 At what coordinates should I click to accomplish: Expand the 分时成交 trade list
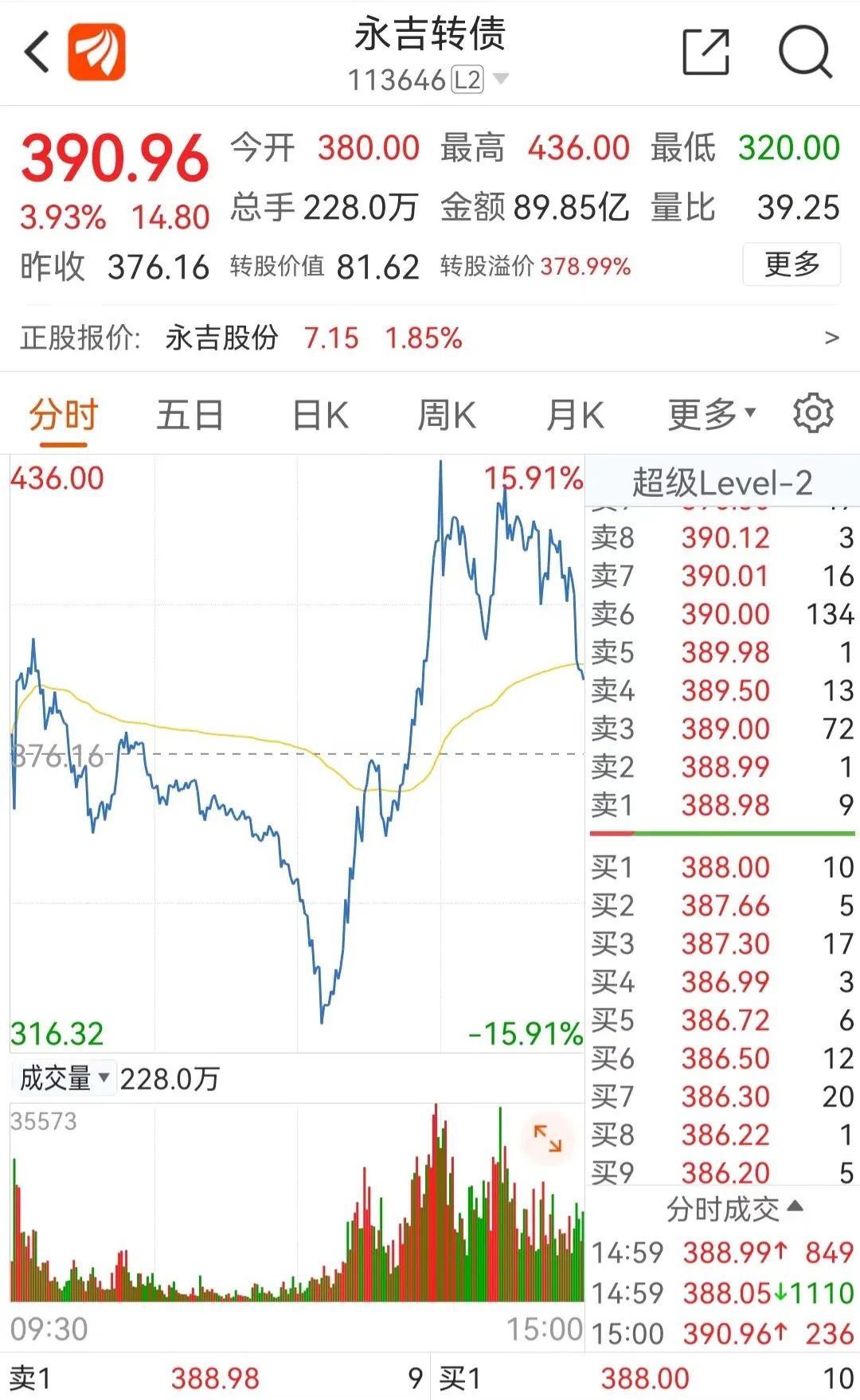[734, 1209]
